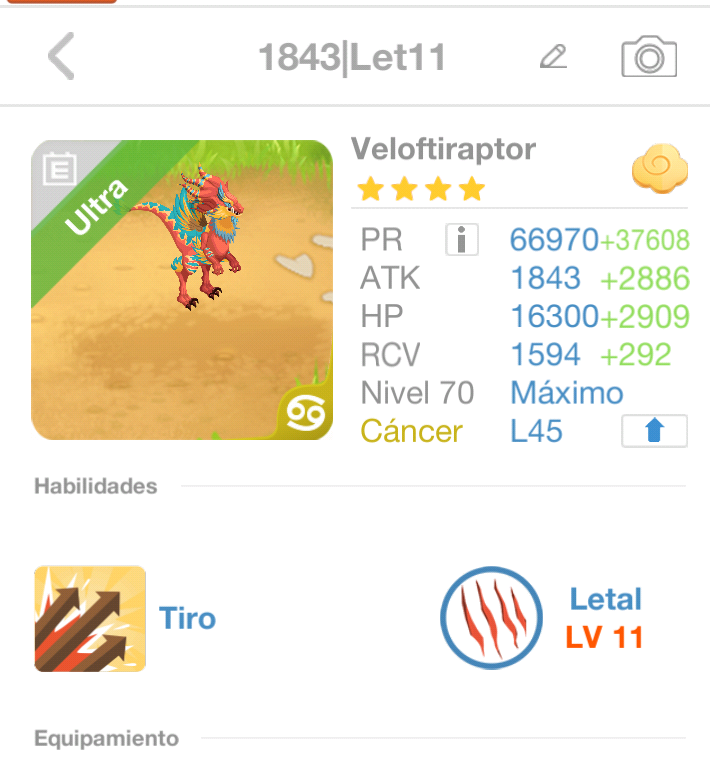710x763 pixels.
Task: View the Letal LV 11 skill
Action: point(492,617)
